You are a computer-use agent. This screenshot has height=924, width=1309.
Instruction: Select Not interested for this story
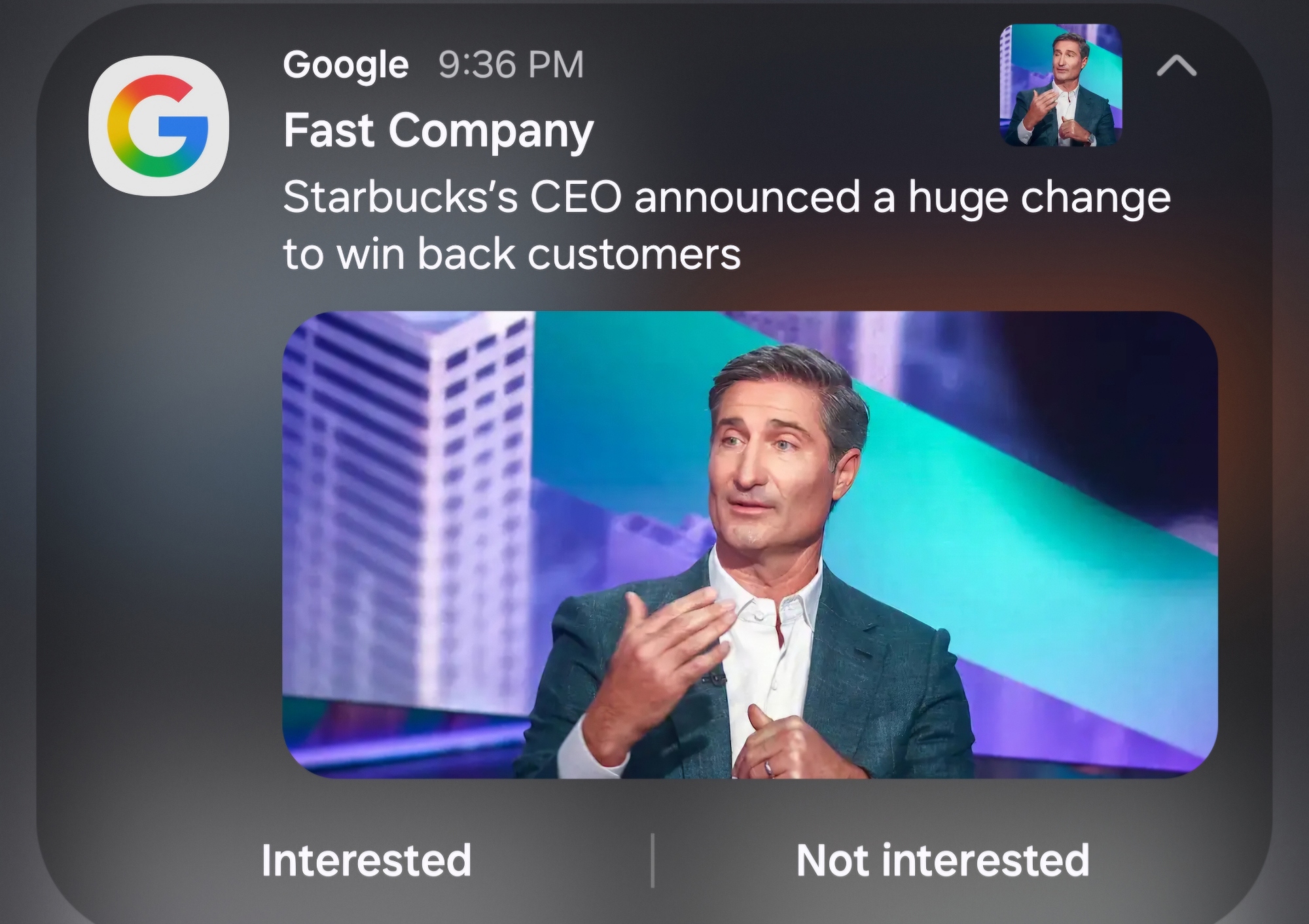click(x=942, y=859)
